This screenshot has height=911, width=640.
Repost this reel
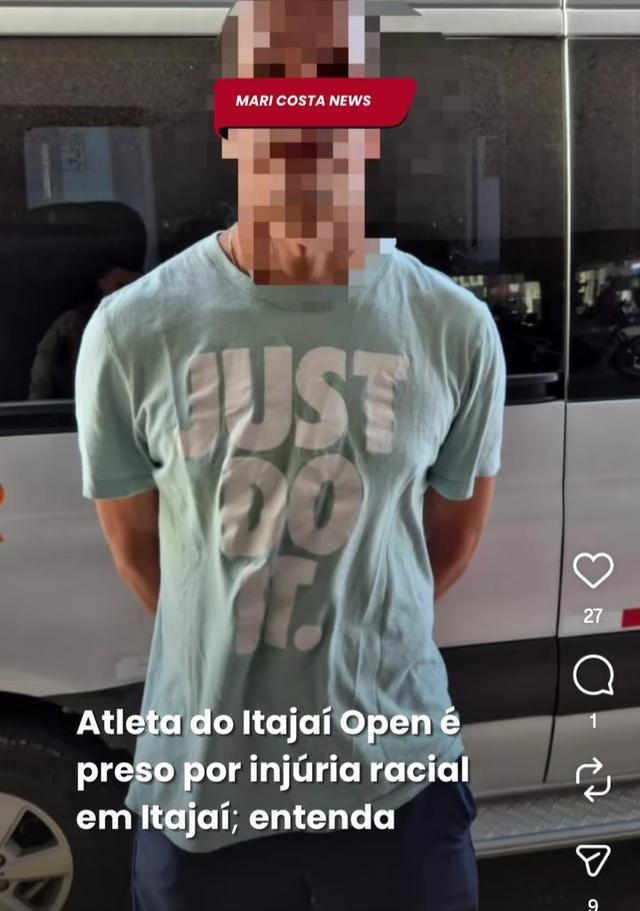click(x=593, y=778)
